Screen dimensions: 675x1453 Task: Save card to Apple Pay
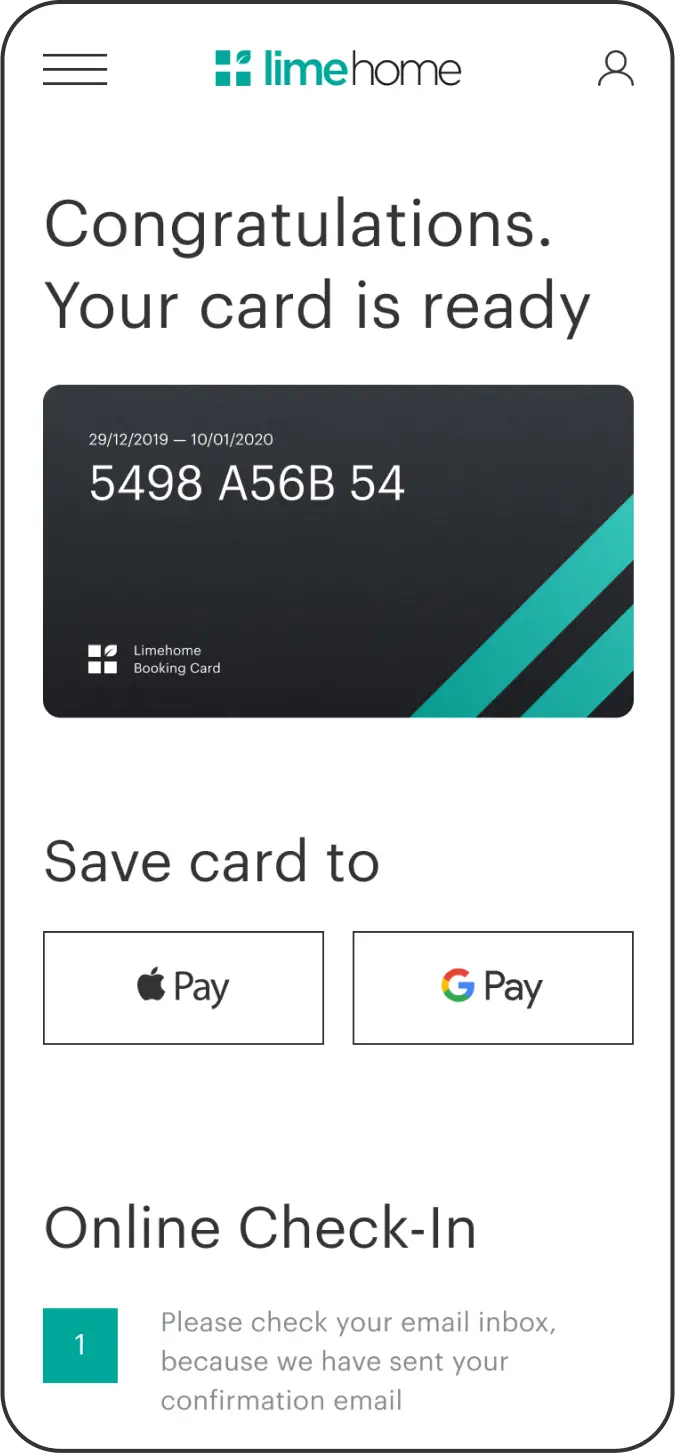coord(183,988)
